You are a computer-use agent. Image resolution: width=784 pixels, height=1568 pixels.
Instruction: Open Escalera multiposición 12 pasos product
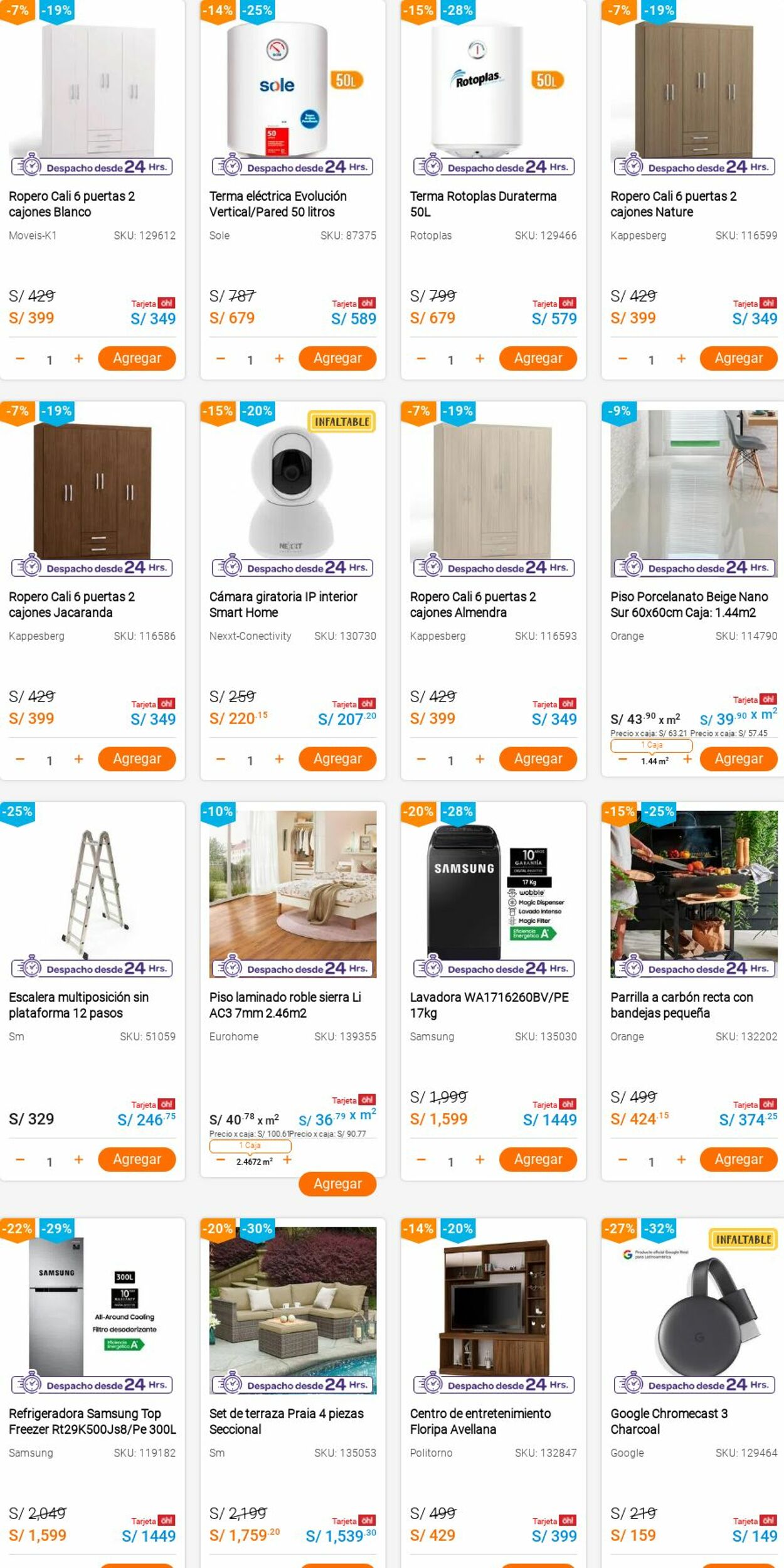coord(78,1005)
